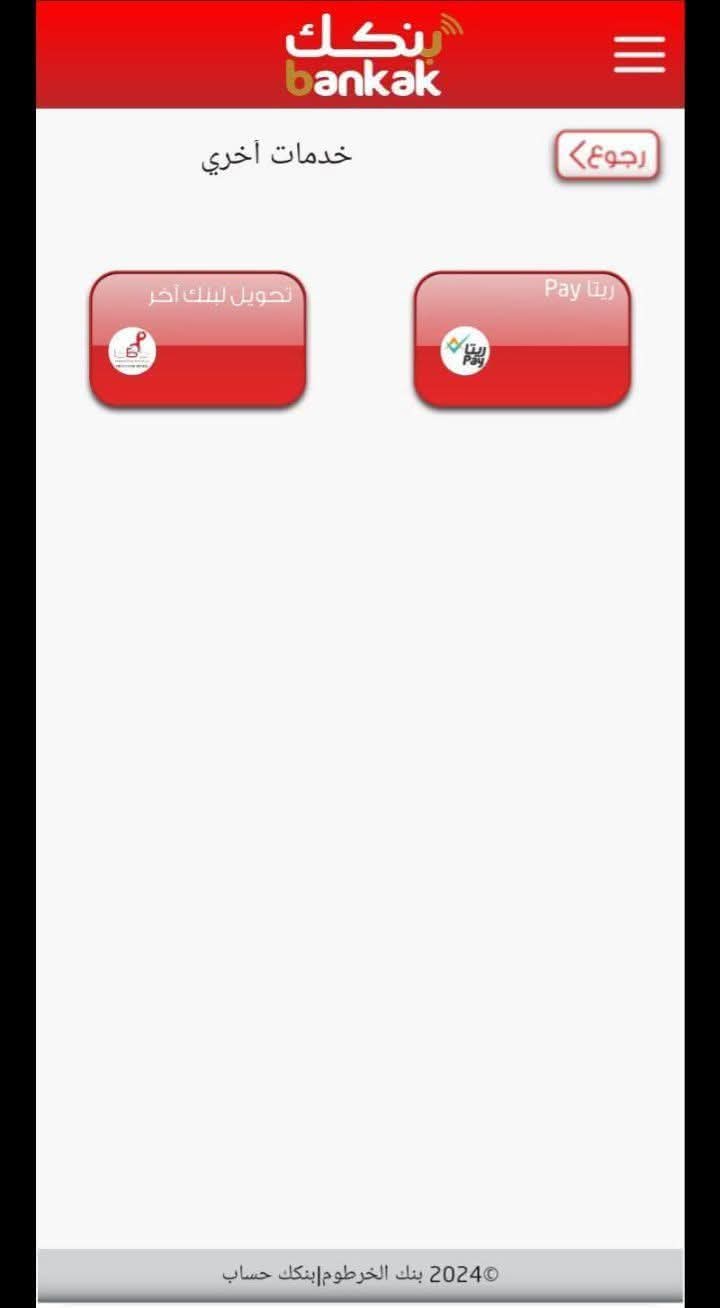Select تحويل لبنك آخر transfer card
This screenshot has width=720, height=1308.
(198, 340)
